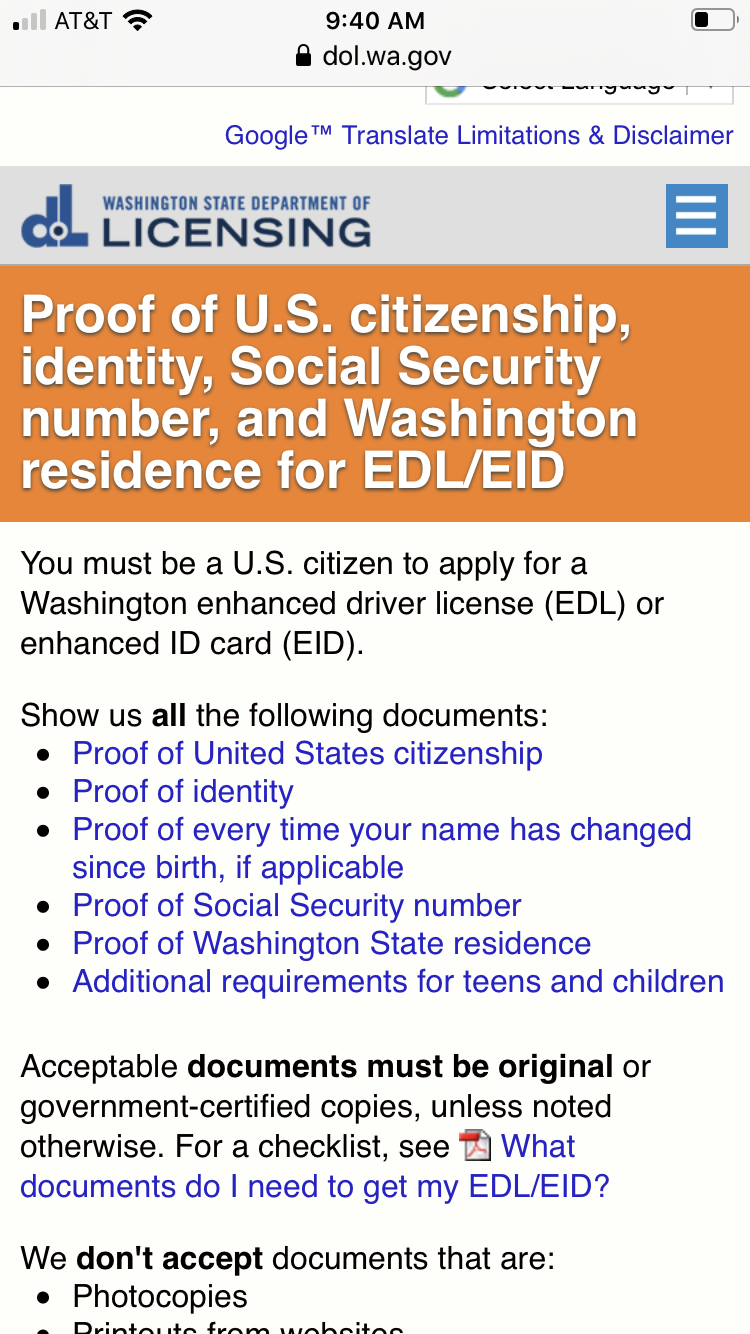Open the Proof of identity link
750x1334 pixels.
[x=183, y=791]
